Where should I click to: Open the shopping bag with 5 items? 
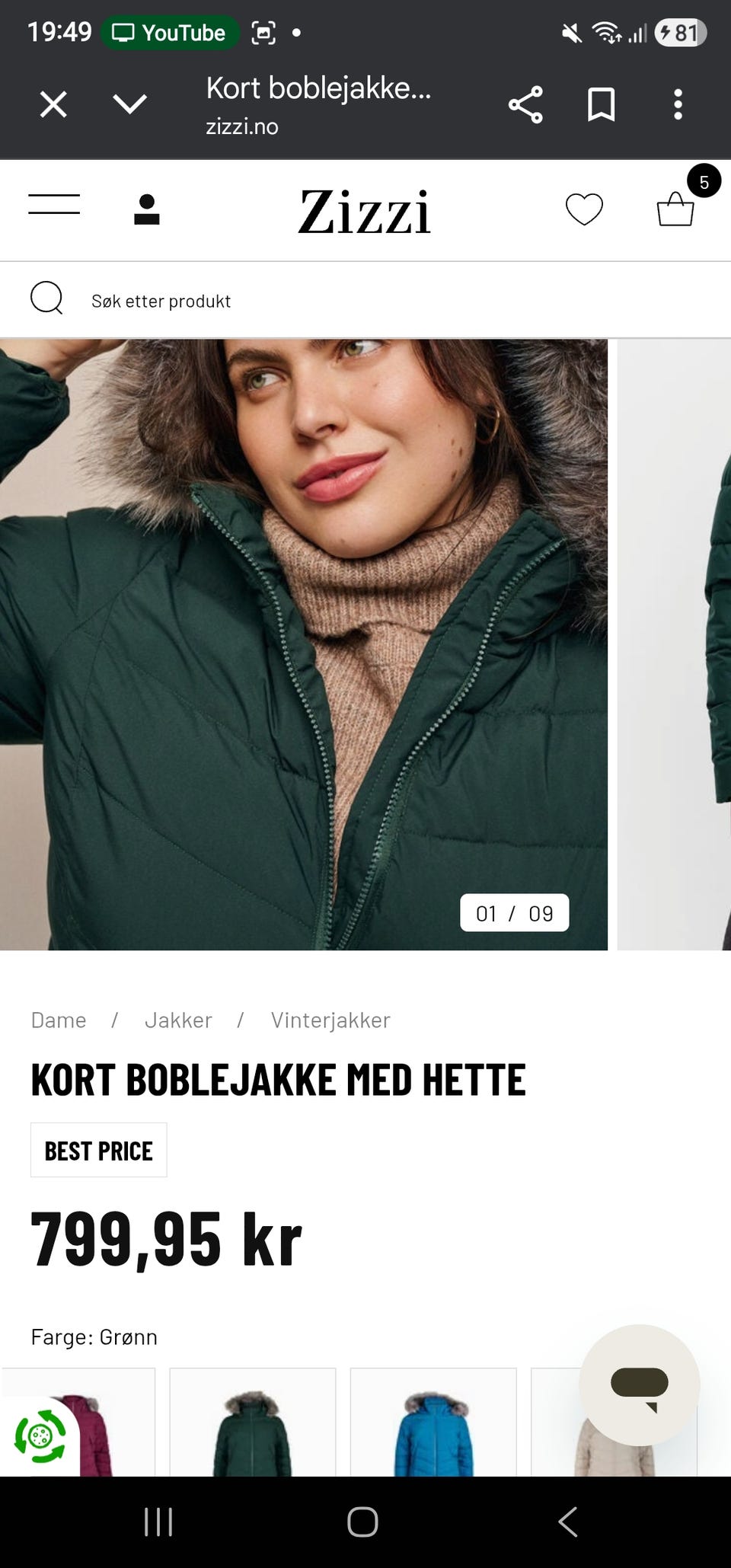click(x=675, y=211)
